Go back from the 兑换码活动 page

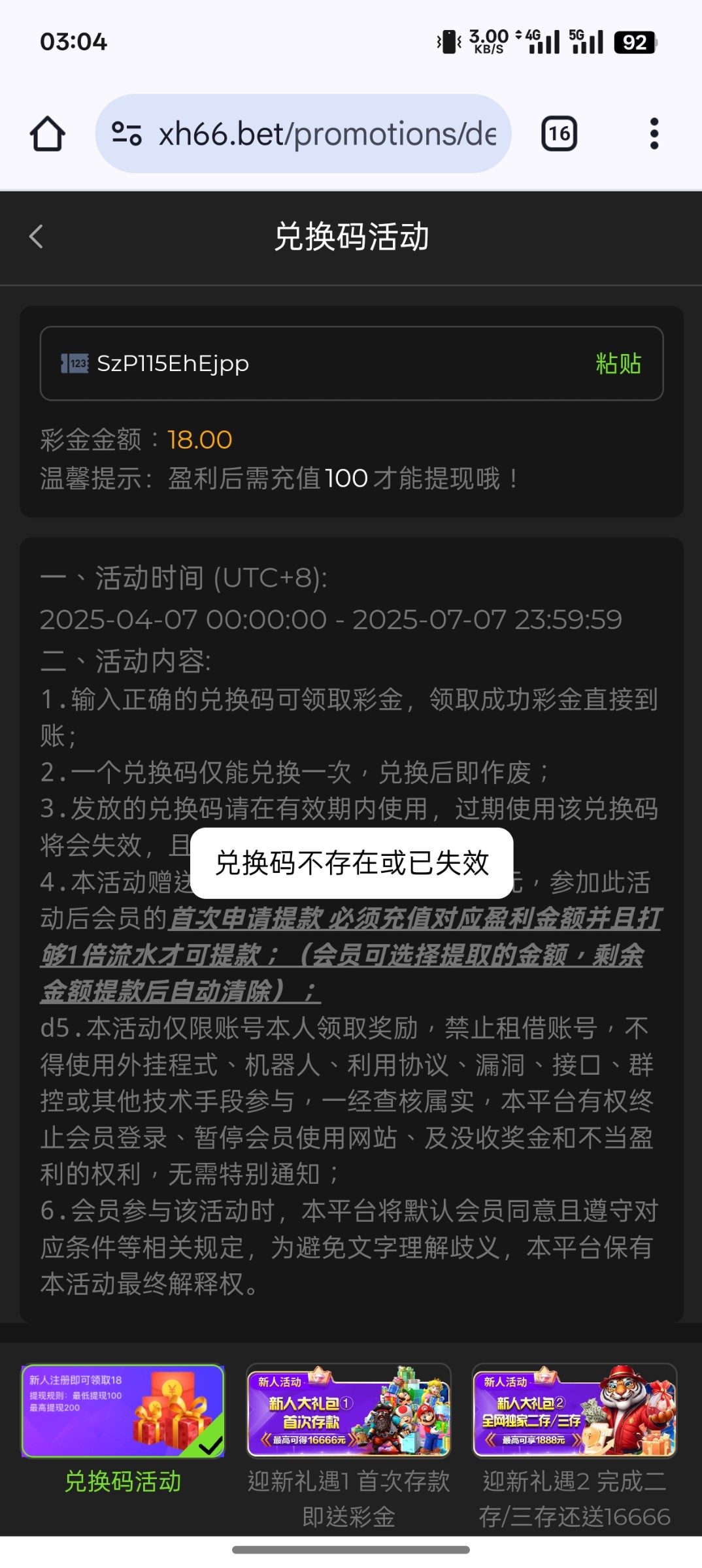coord(37,237)
